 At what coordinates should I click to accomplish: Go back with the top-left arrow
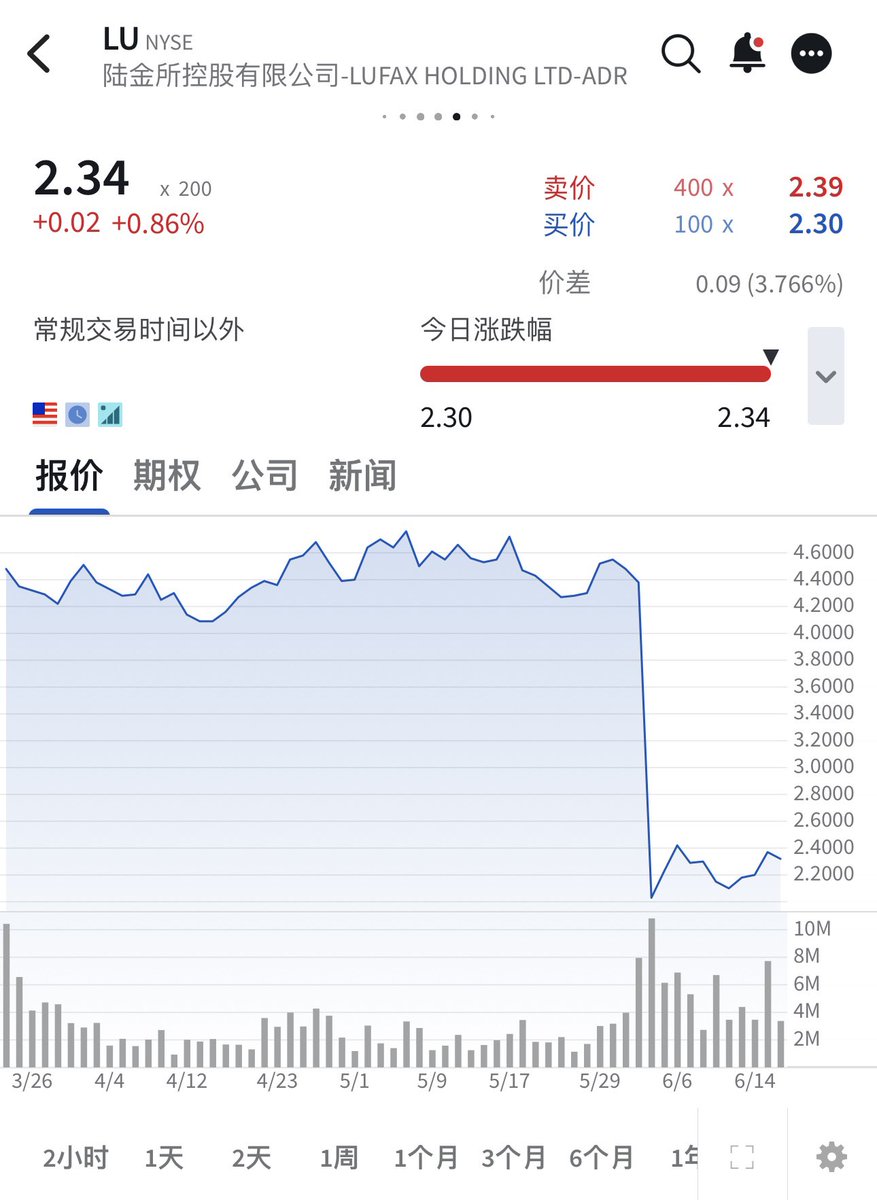(39, 54)
